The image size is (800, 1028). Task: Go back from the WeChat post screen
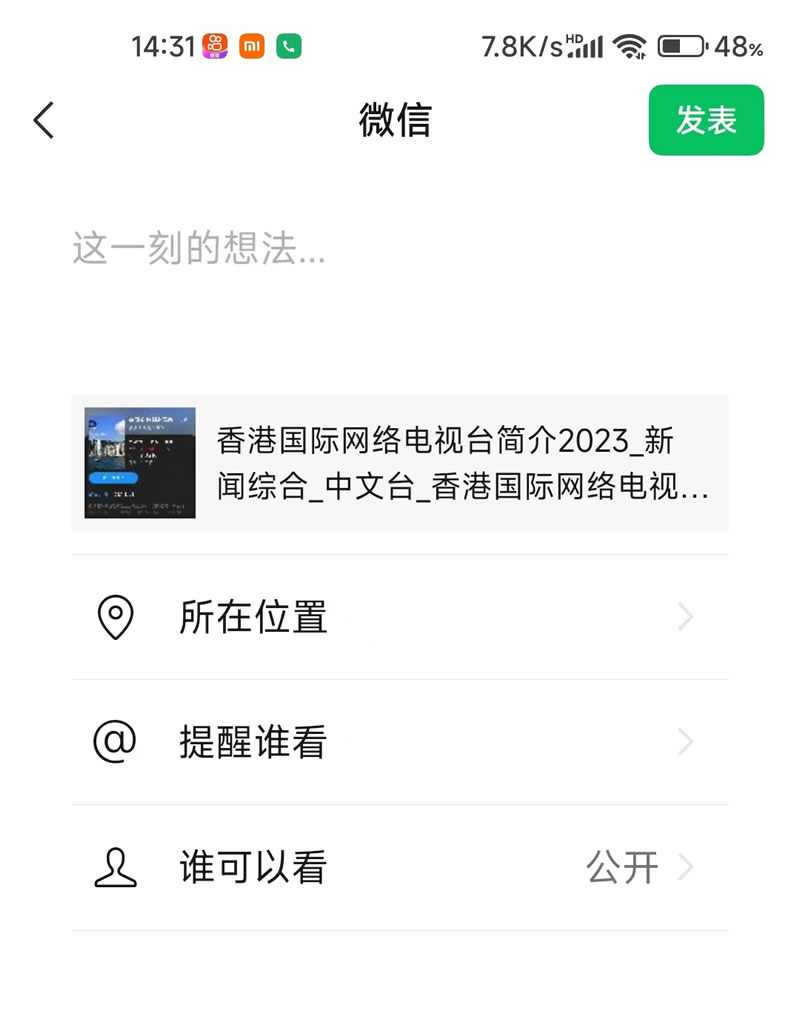[44, 120]
